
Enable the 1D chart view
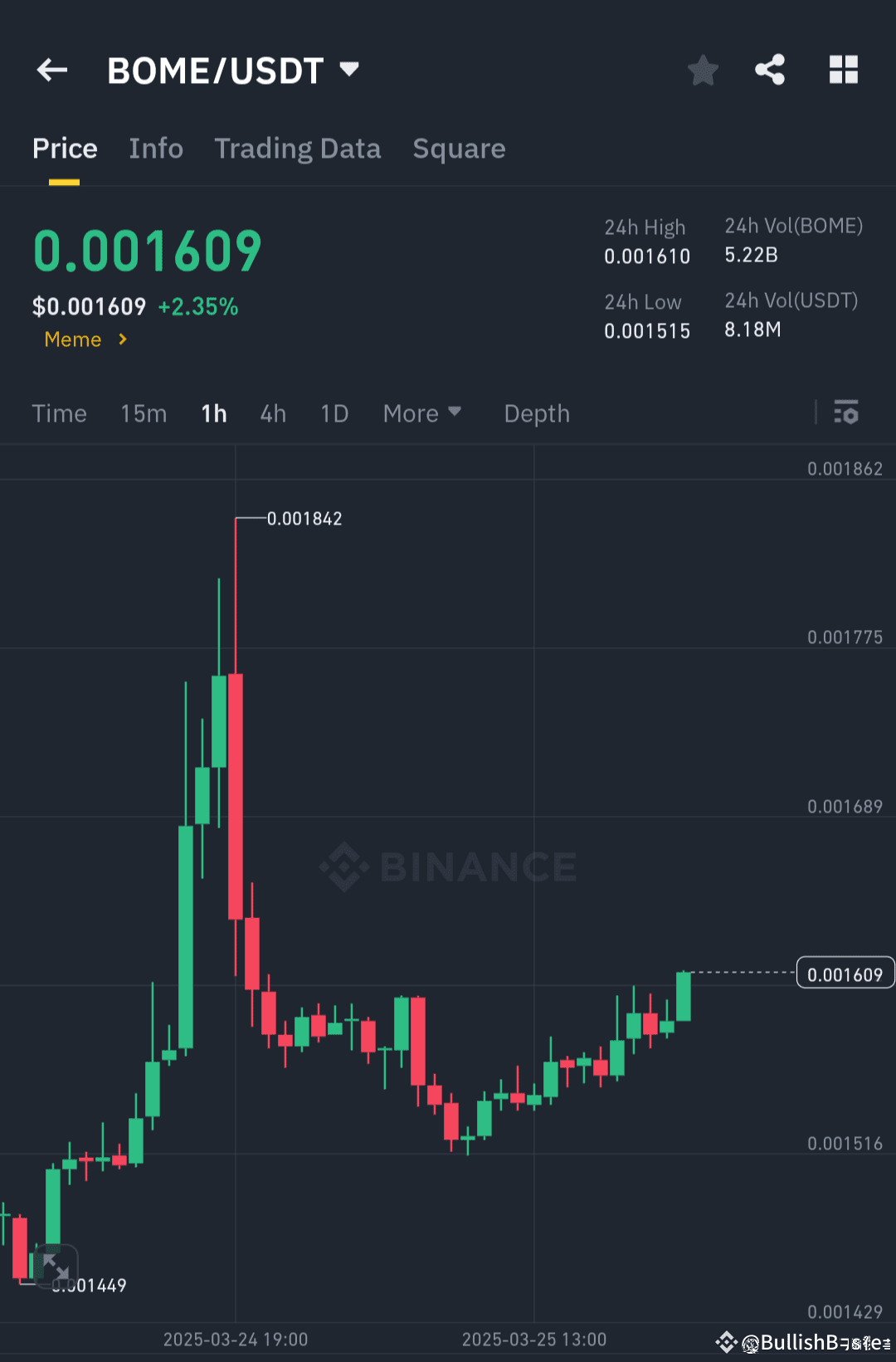334,413
